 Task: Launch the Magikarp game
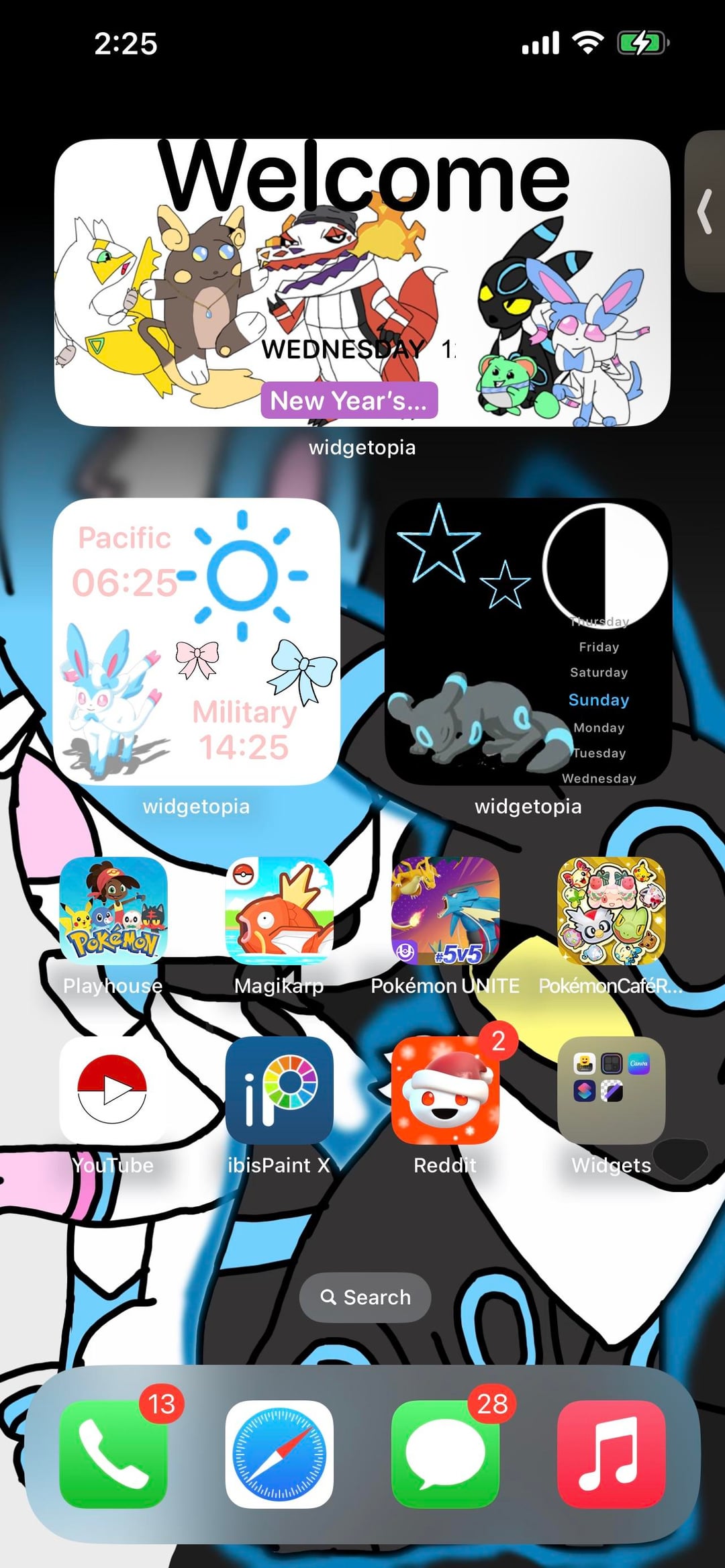click(279, 910)
